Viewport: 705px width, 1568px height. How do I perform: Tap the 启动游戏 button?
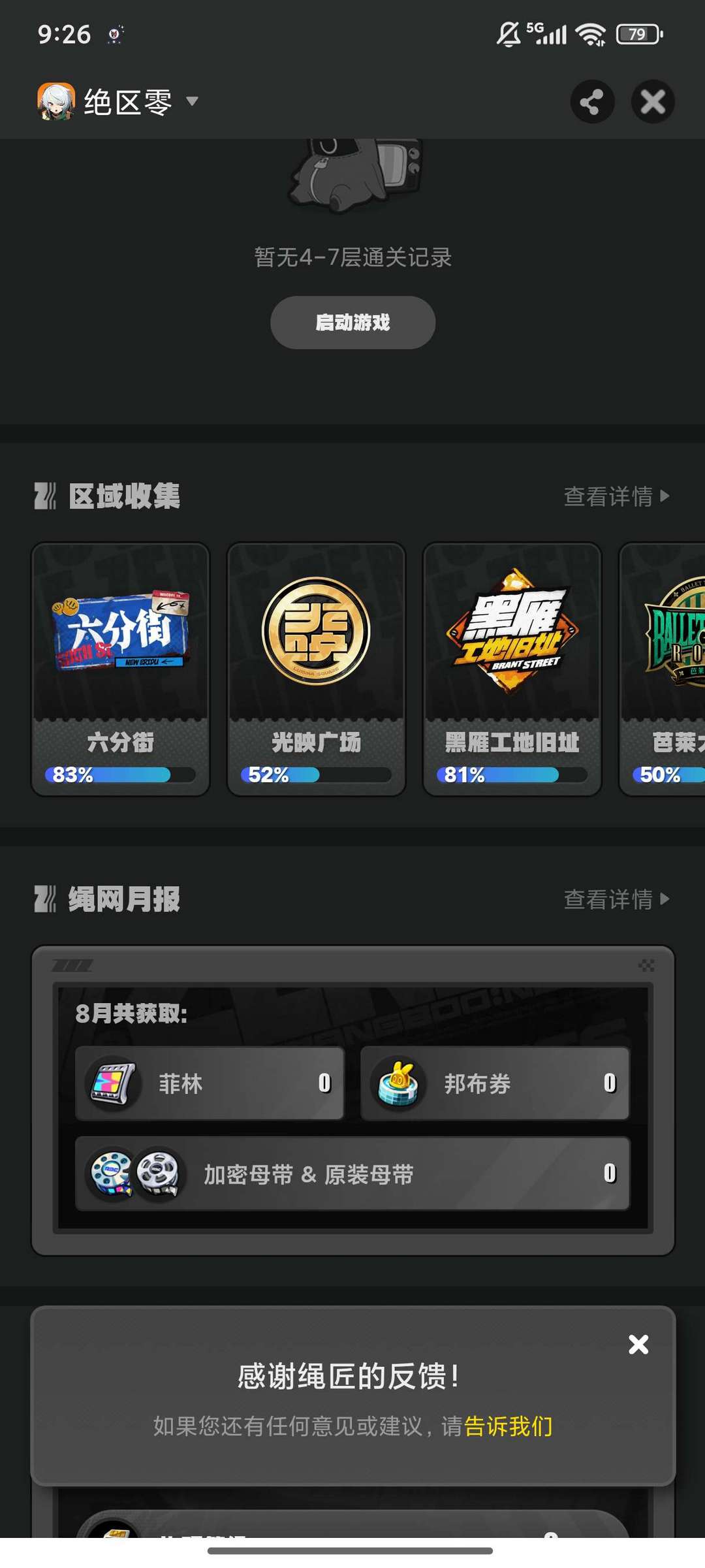tap(352, 323)
